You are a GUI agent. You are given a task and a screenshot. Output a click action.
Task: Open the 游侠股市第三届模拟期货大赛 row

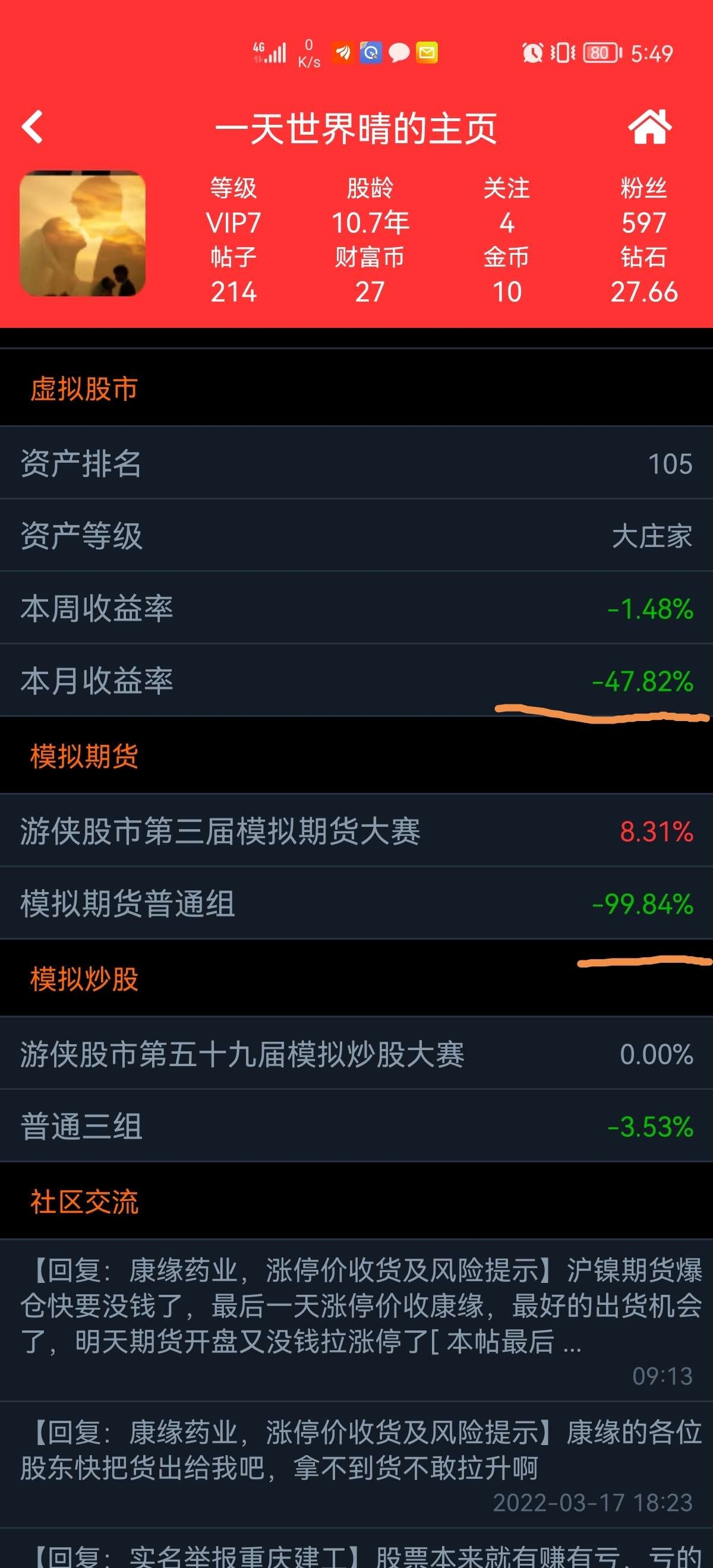click(x=356, y=831)
